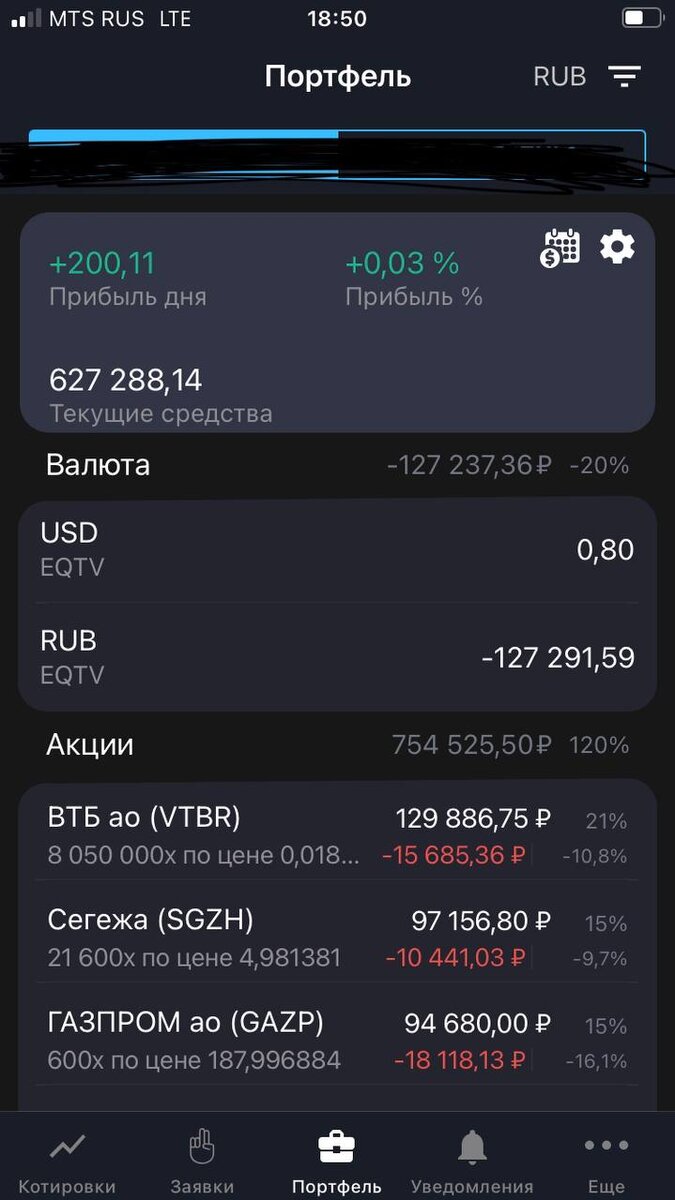Open the RUB currency selector
Image resolution: width=675 pixels, height=1200 pixels.
click(x=560, y=76)
